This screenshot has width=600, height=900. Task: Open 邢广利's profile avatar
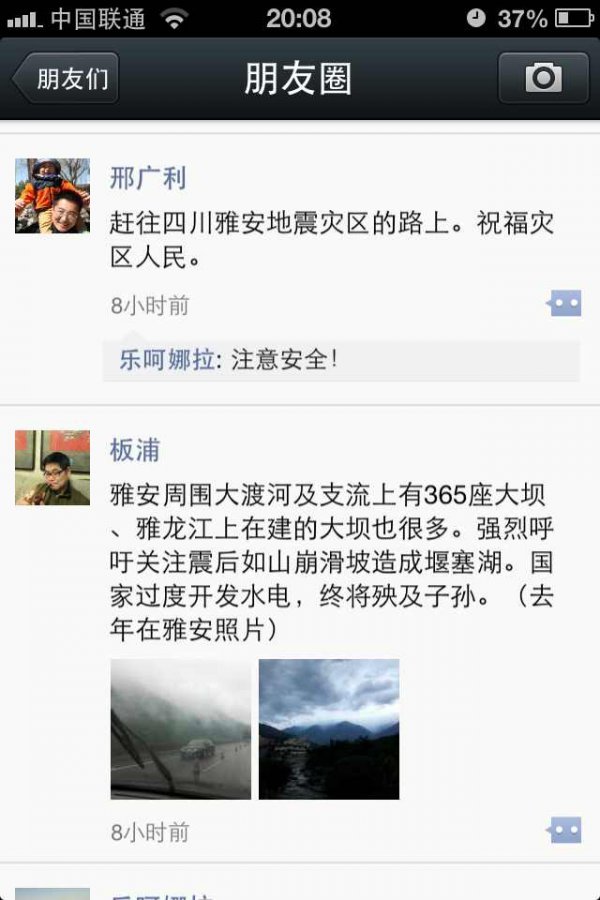(52, 196)
